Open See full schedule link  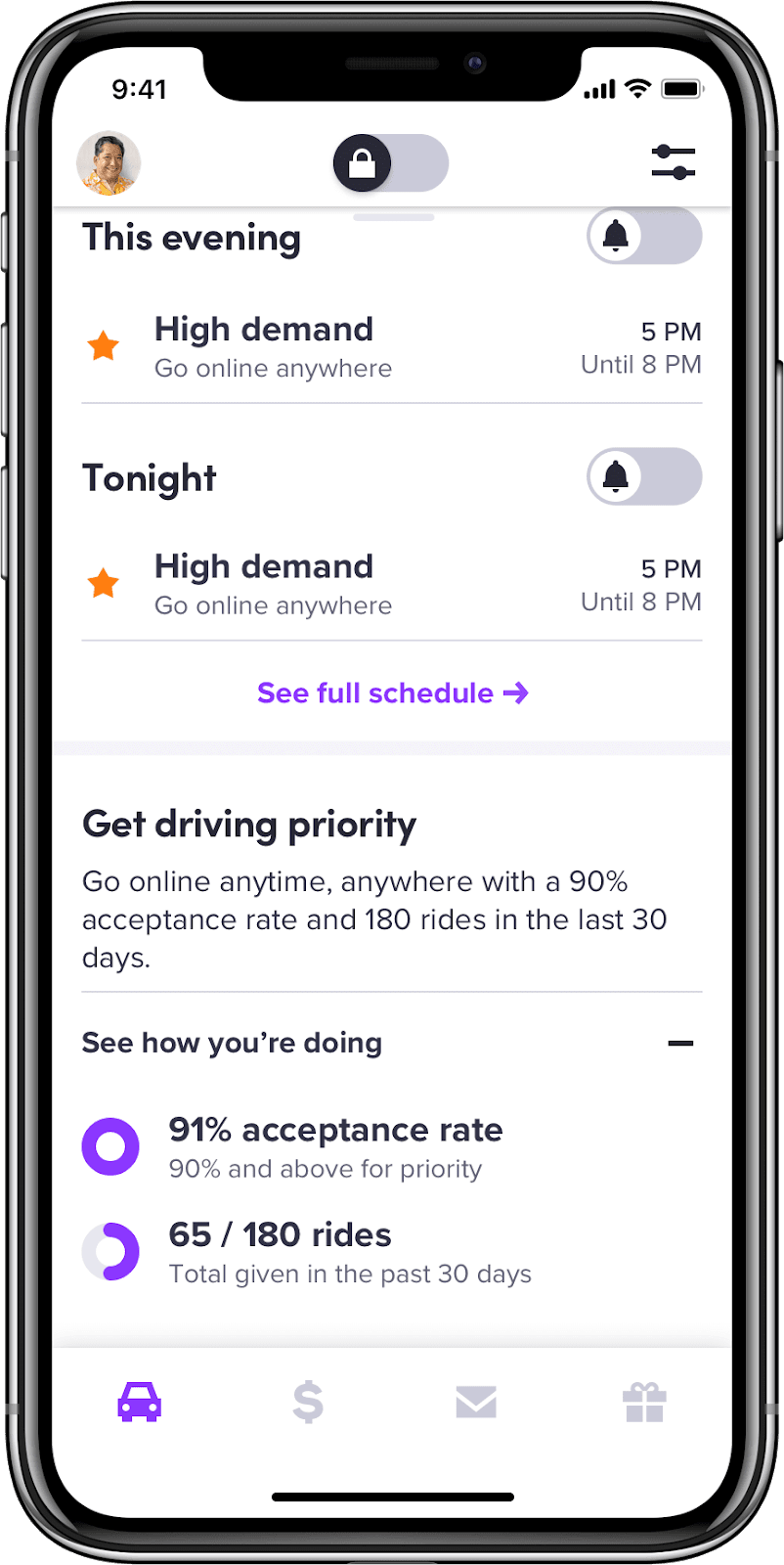pos(392,693)
